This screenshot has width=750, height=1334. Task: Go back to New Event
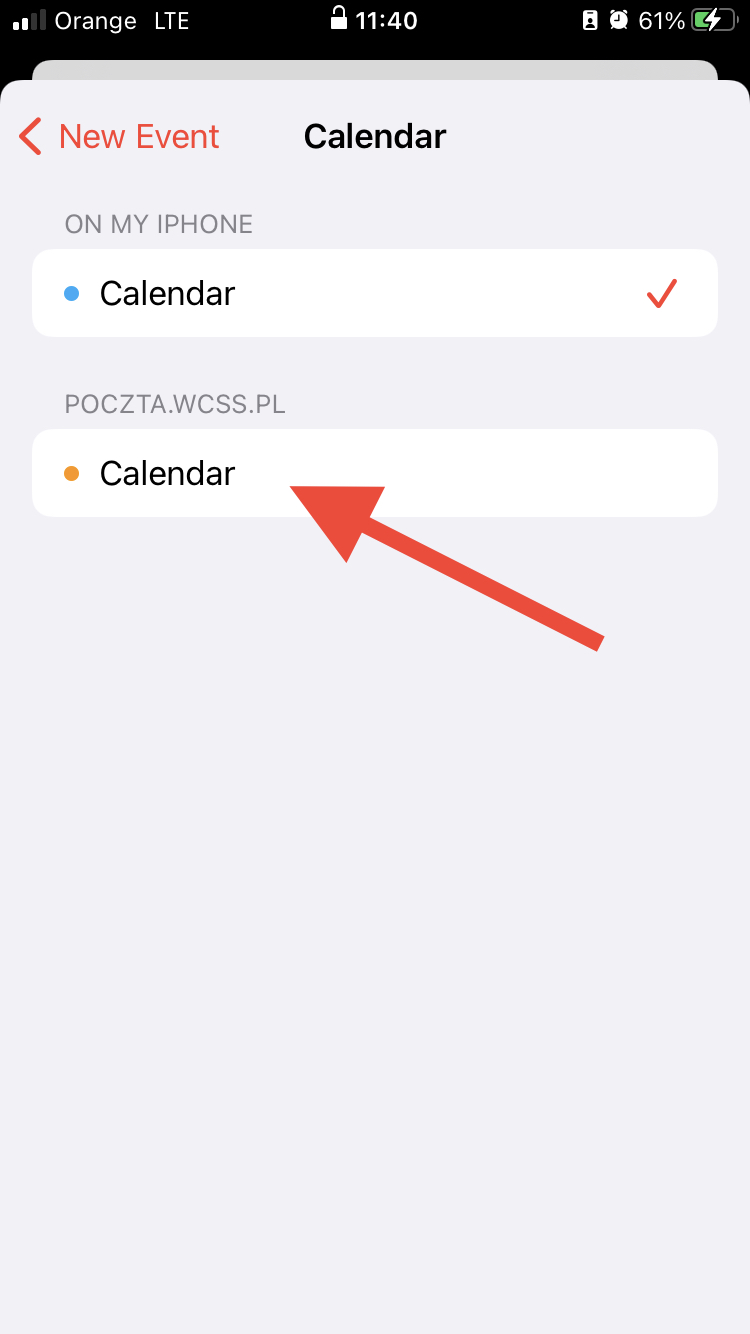pyautogui.click(x=120, y=137)
